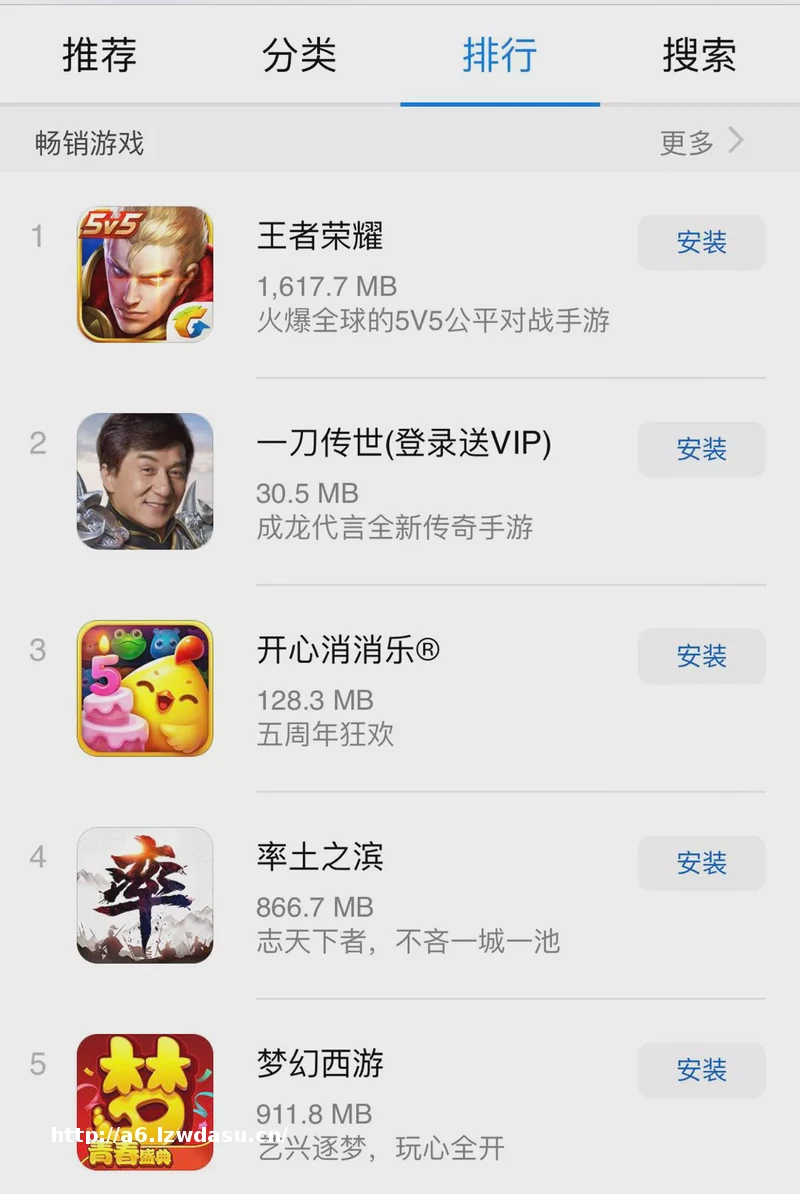View the 开心消消乐 app page
Viewport: 800px width, 1194px height.
[347, 650]
